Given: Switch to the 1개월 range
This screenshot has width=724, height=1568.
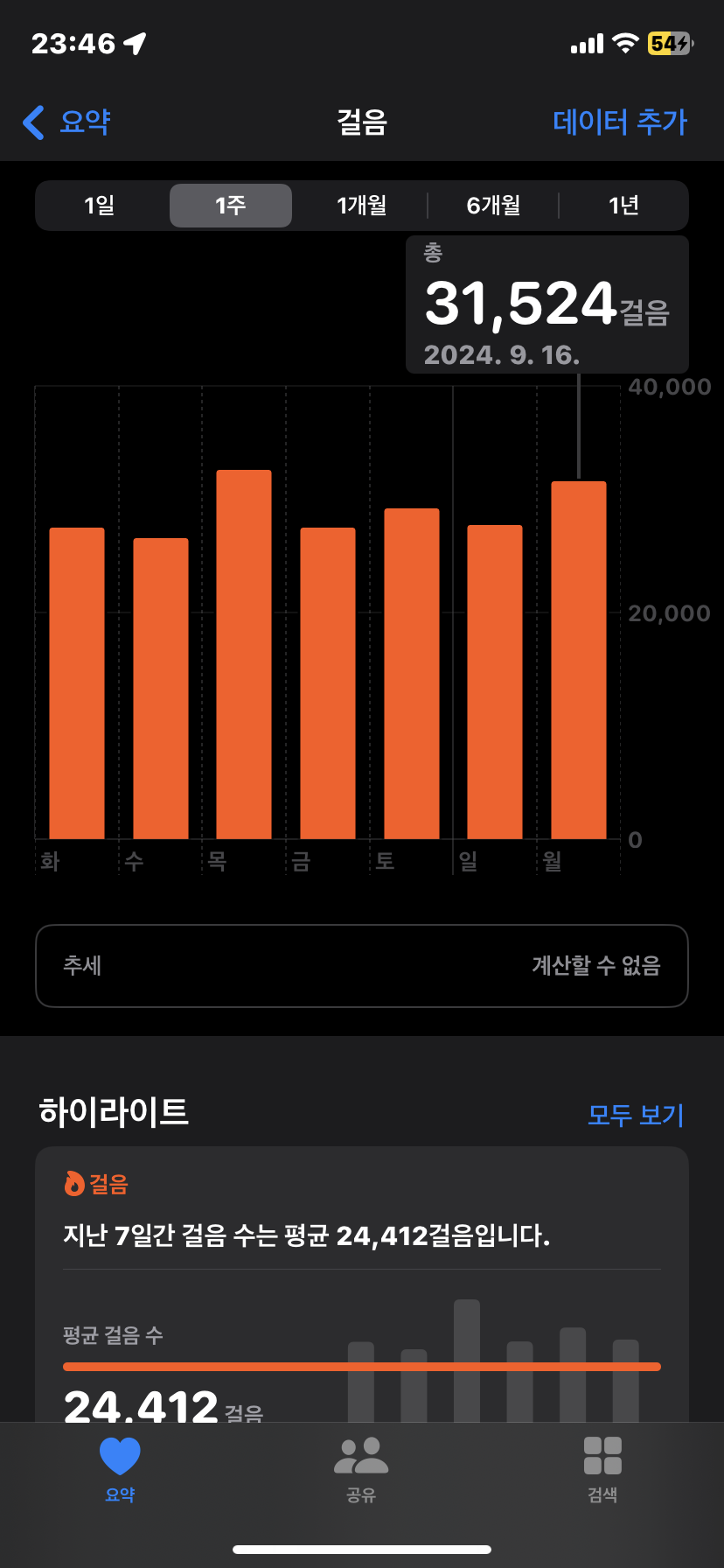Looking at the screenshot, I should pos(361,206).
